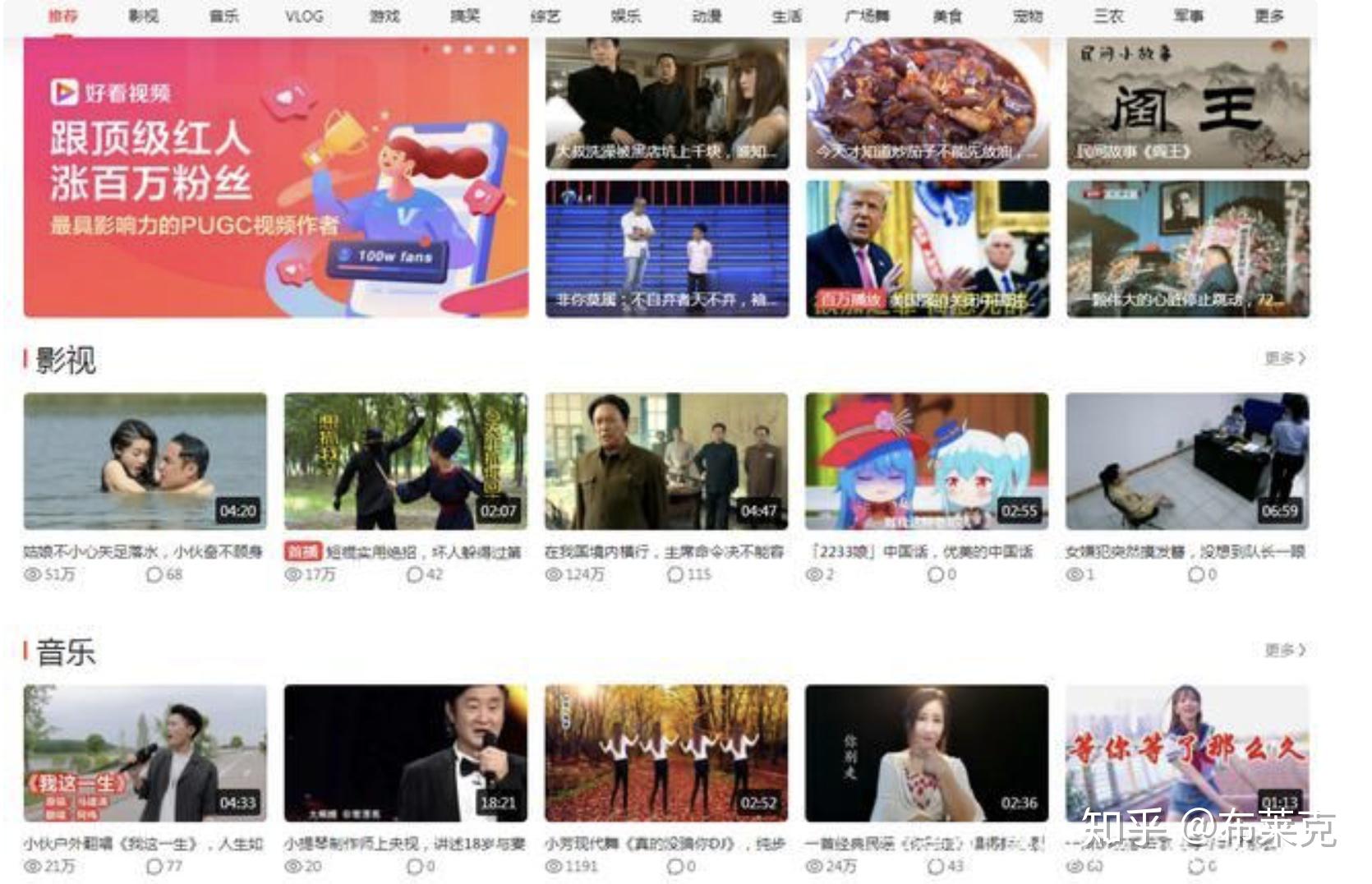Image resolution: width=1372 pixels, height=884 pixels.
Task: Go to the 美食 tab
Action: point(947,16)
